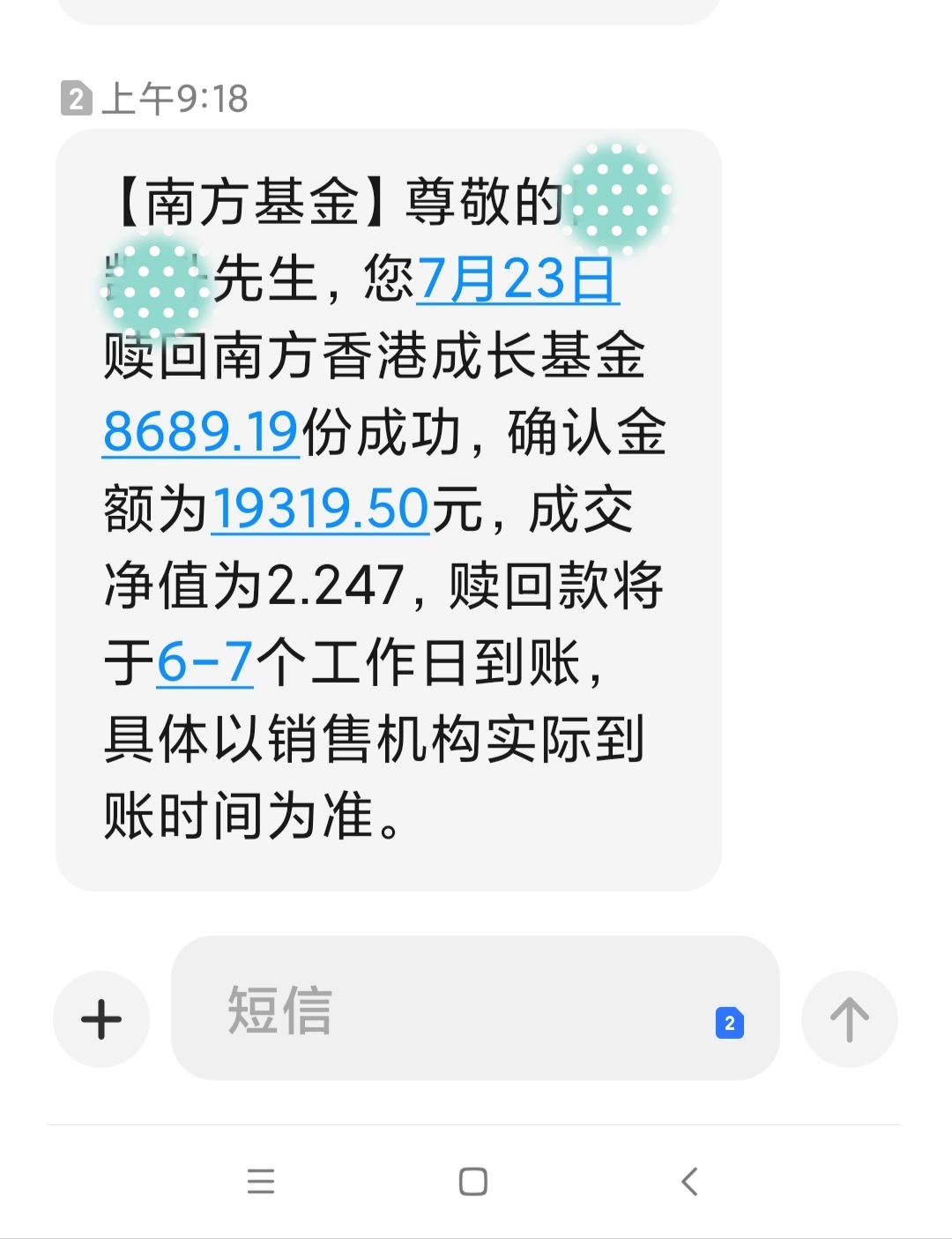Open the 6-7 working days link

pyautogui.click(x=204, y=657)
